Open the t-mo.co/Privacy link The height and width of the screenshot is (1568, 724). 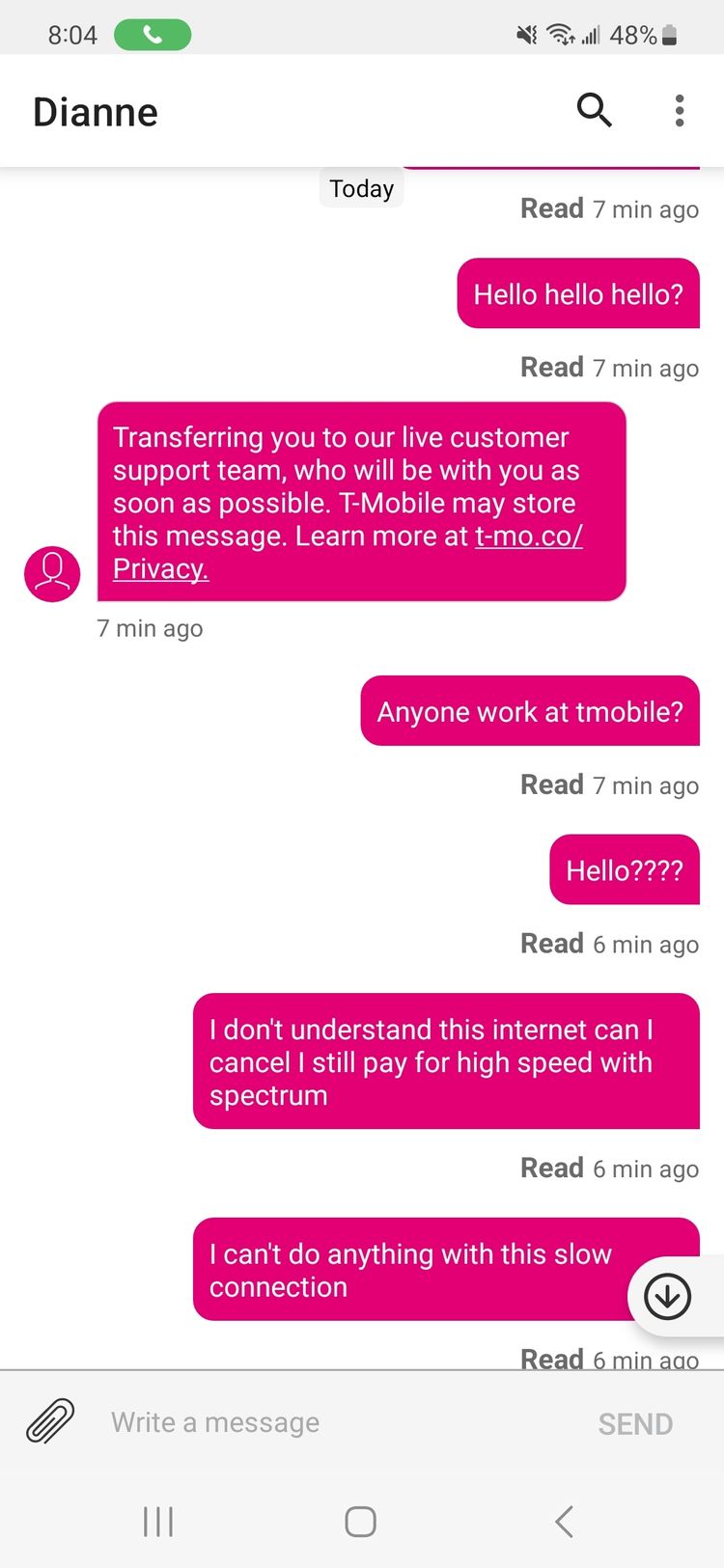348,552
